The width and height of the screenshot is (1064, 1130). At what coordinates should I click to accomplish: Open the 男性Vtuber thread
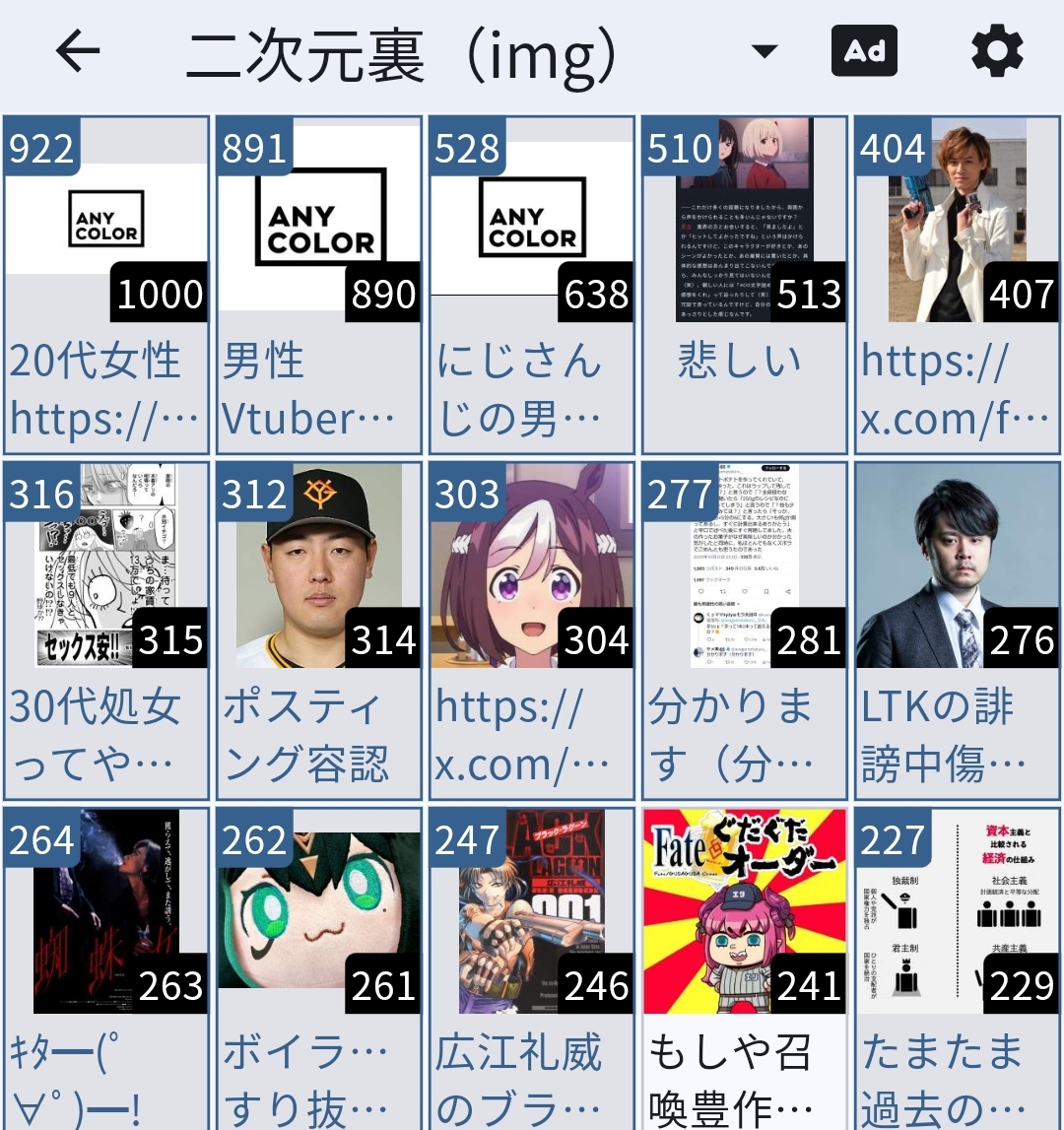[x=319, y=284]
